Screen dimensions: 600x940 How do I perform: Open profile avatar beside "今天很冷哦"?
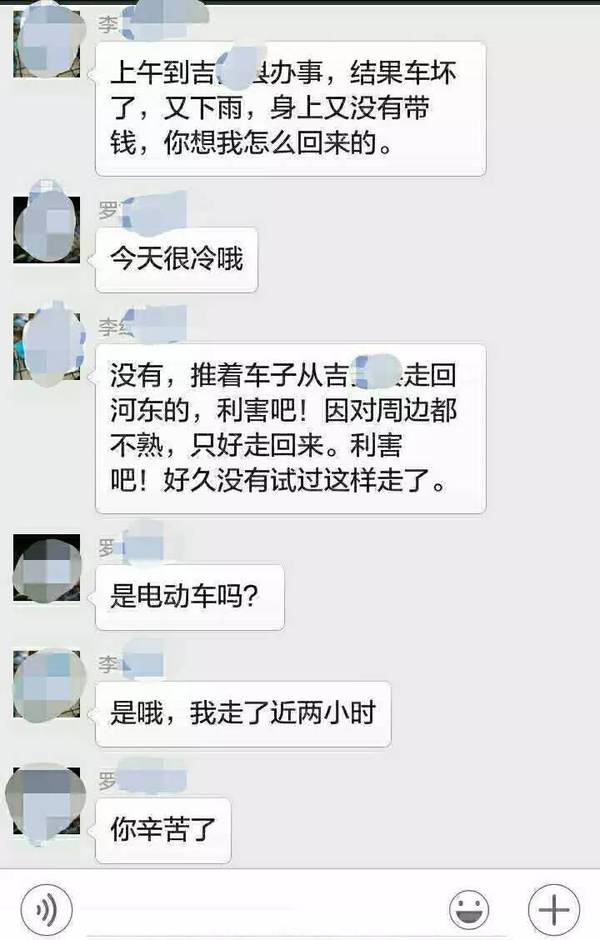(x=47, y=227)
